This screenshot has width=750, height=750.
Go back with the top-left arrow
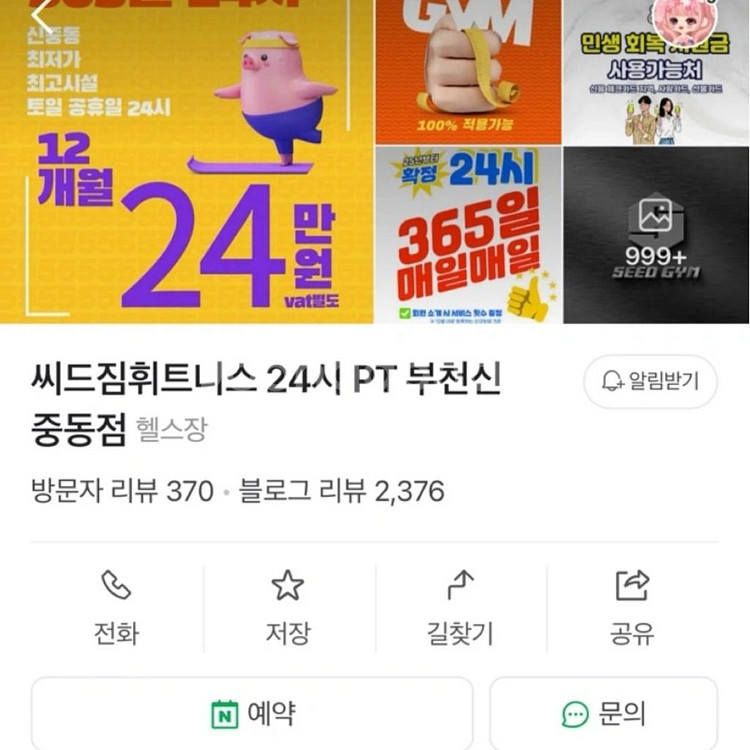pos(41,16)
